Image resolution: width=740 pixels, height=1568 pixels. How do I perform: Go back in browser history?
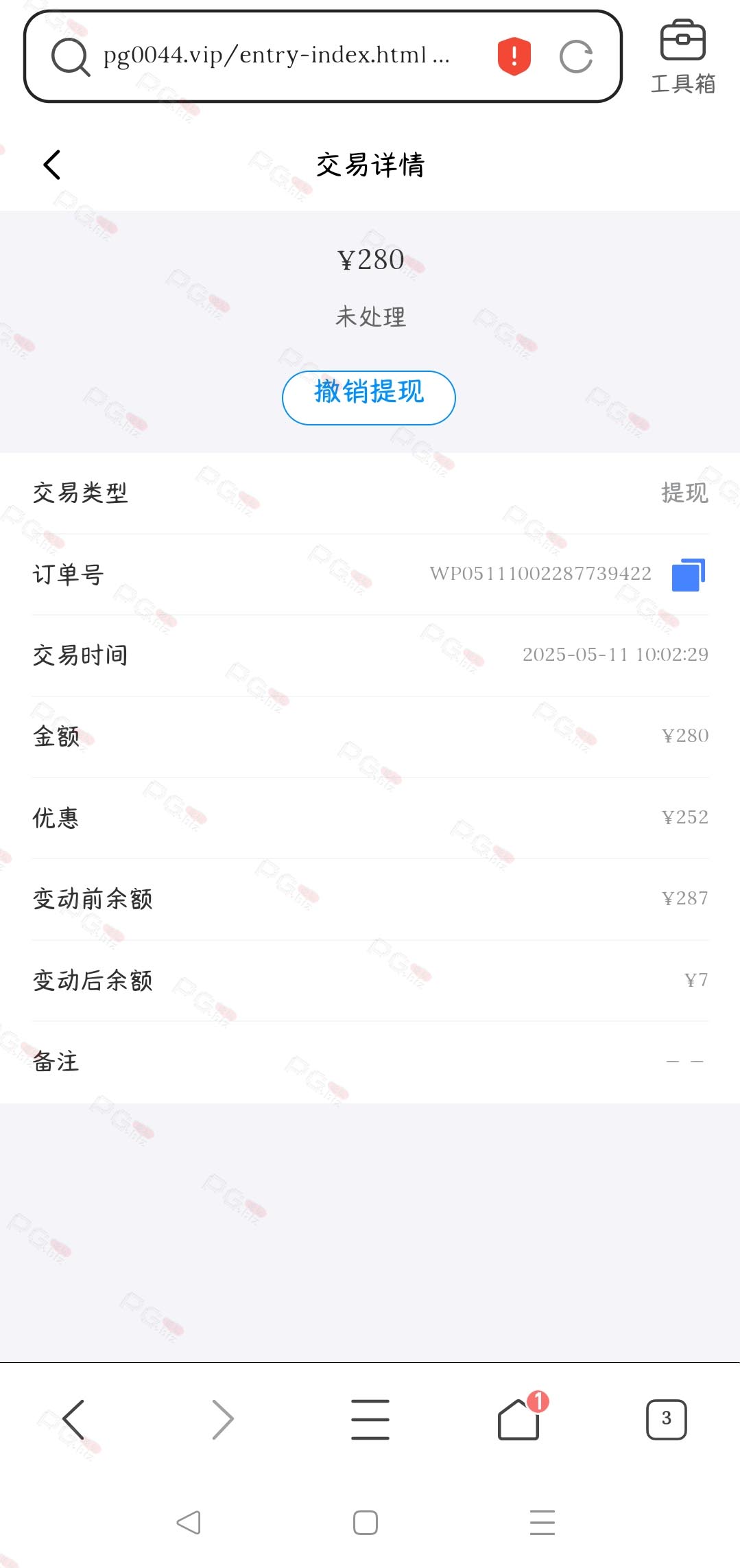(73, 1419)
